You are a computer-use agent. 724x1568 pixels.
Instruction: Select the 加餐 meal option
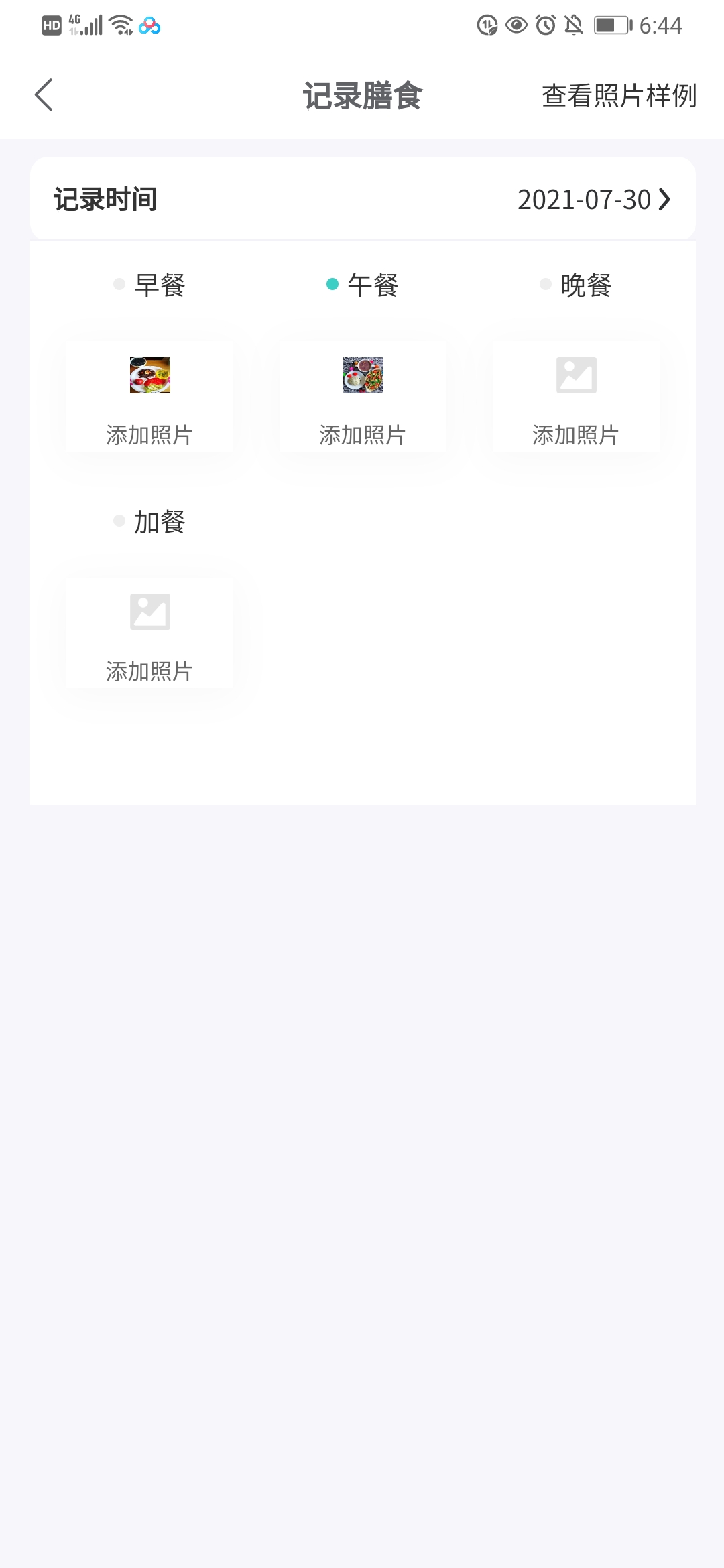[150, 522]
